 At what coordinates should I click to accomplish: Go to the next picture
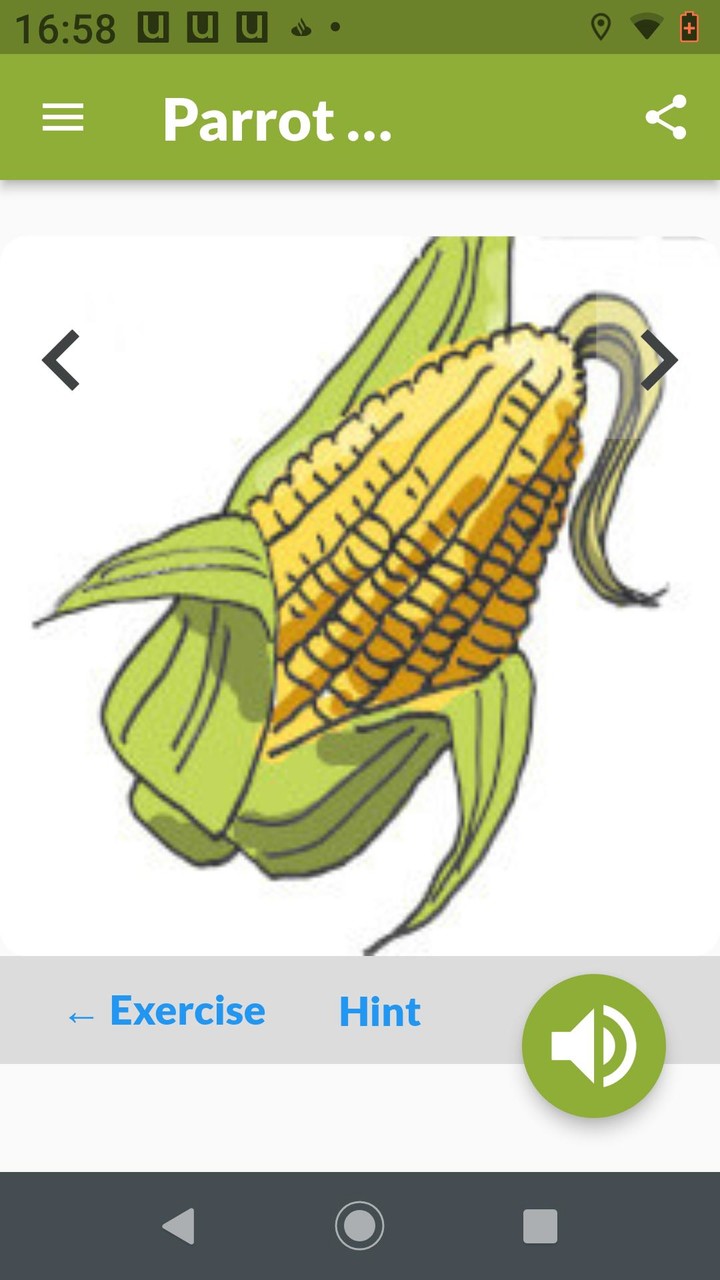click(x=659, y=360)
